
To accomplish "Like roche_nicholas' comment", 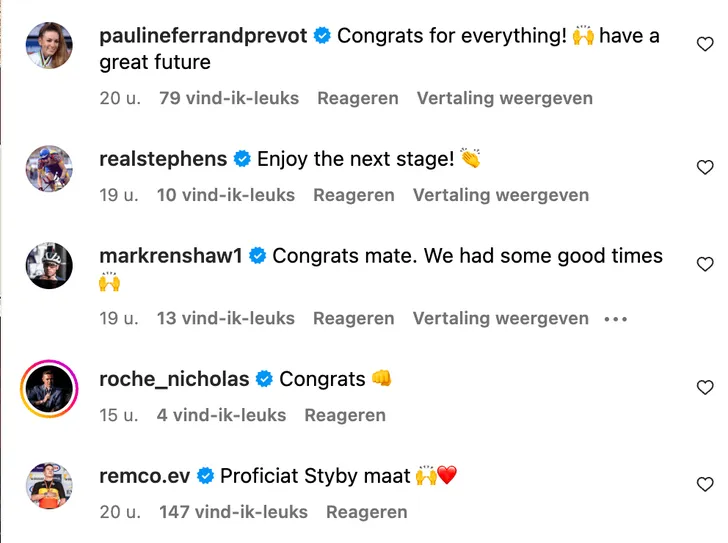I will coord(705,388).
